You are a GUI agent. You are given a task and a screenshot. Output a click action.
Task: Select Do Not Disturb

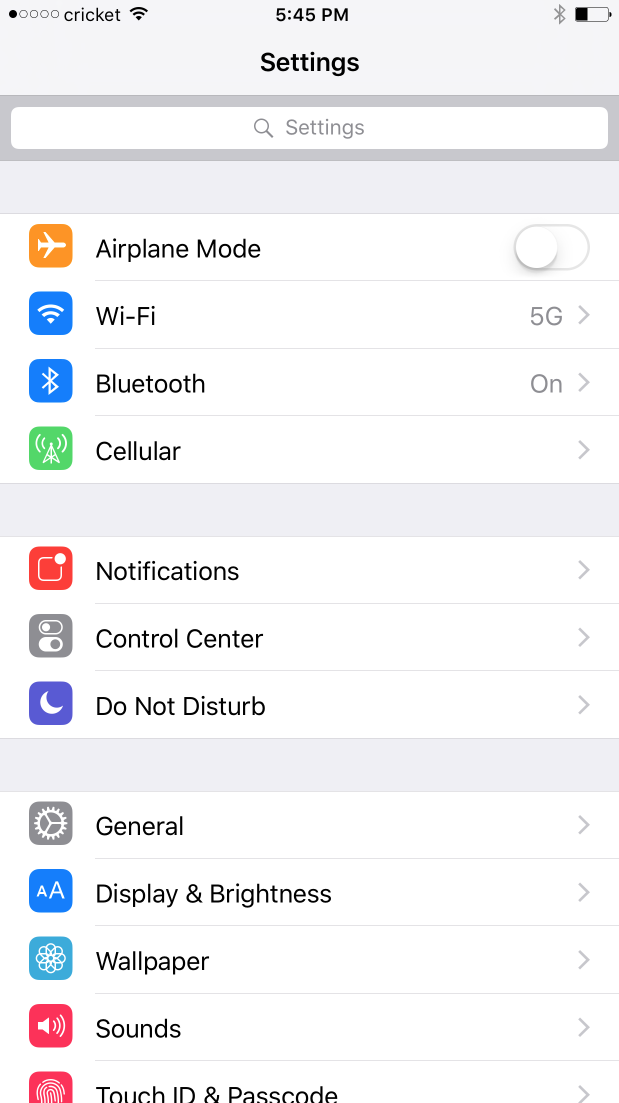[309, 706]
